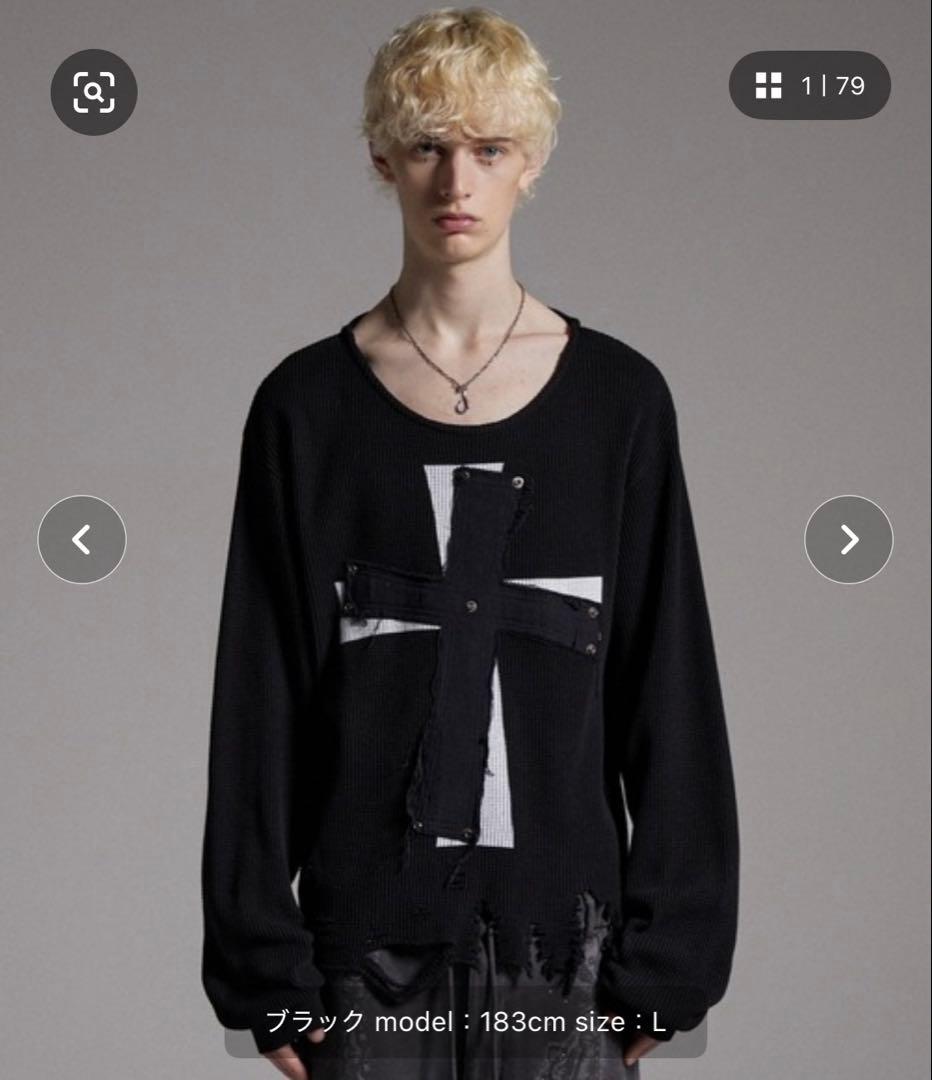The height and width of the screenshot is (1080, 932).
Task: Go to the next product image
Action: [x=848, y=540]
